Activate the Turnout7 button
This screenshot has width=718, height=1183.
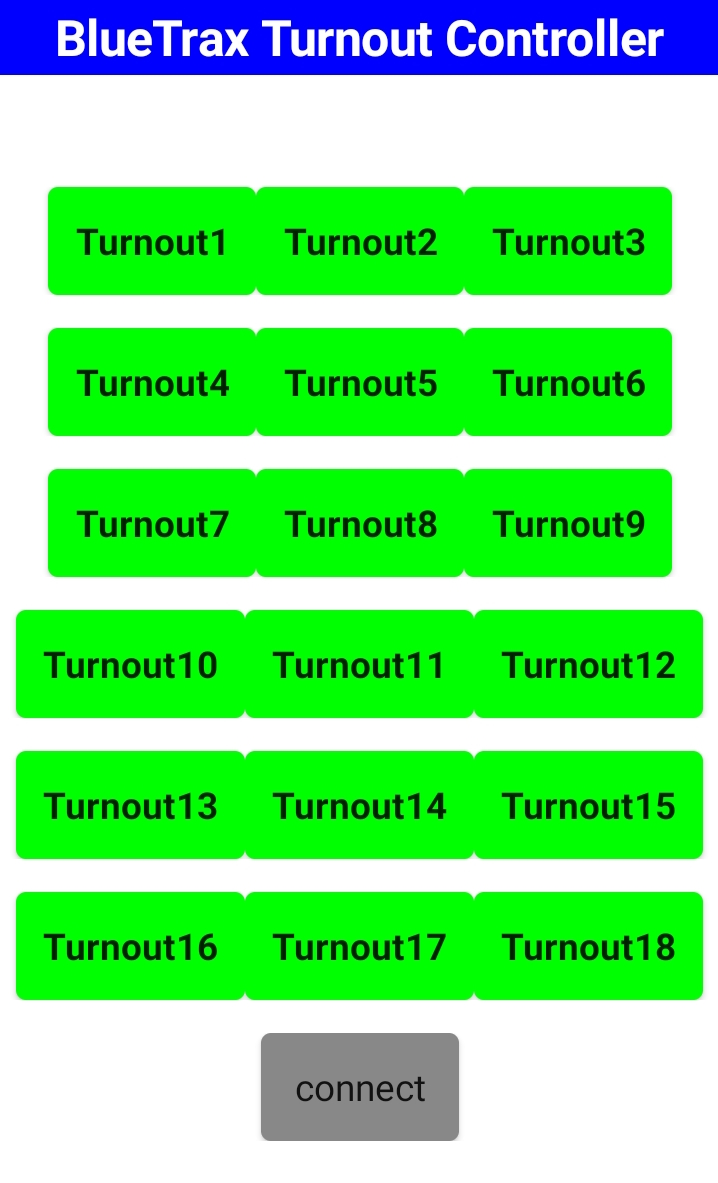pyautogui.click(x=152, y=523)
